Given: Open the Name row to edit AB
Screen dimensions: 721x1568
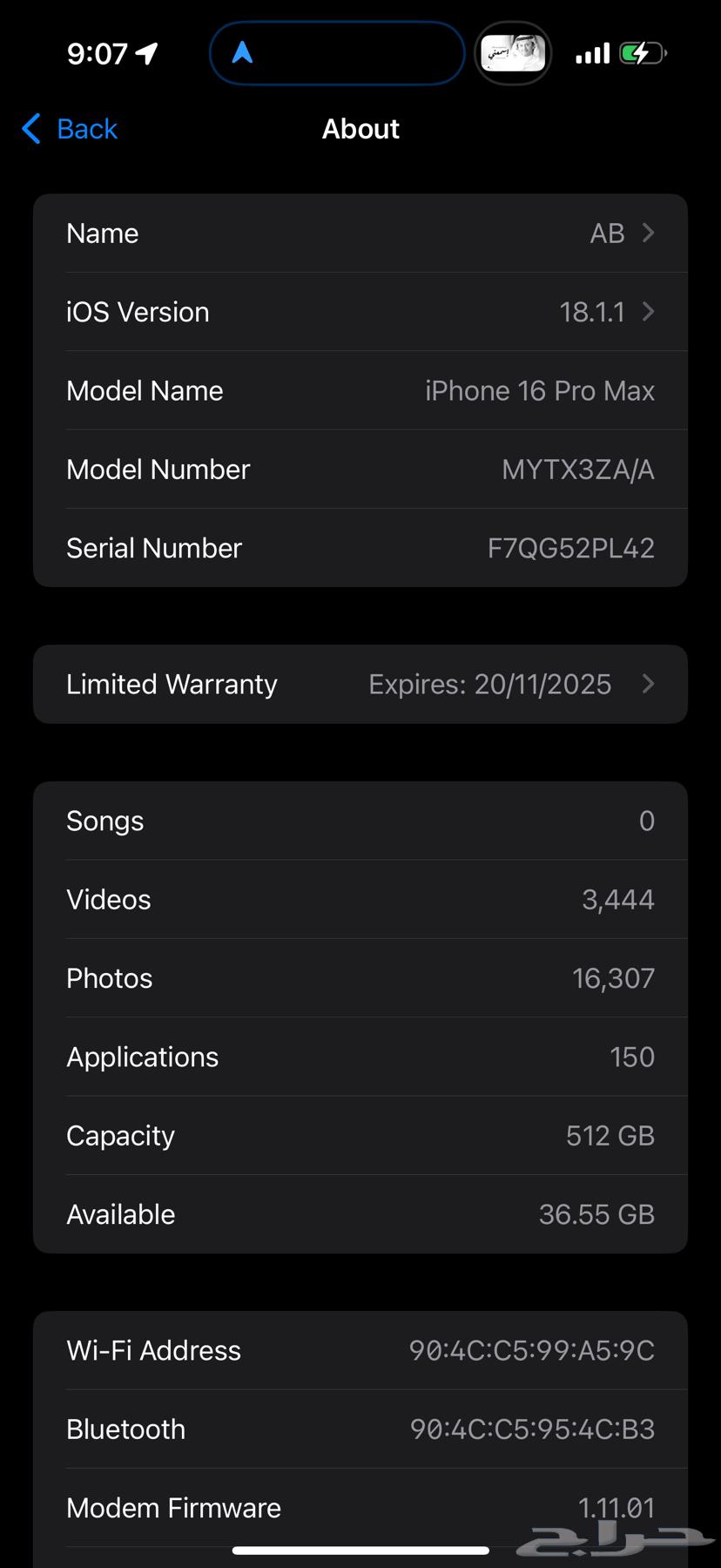Looking at the screenshot, I should [x=360, y=233].
